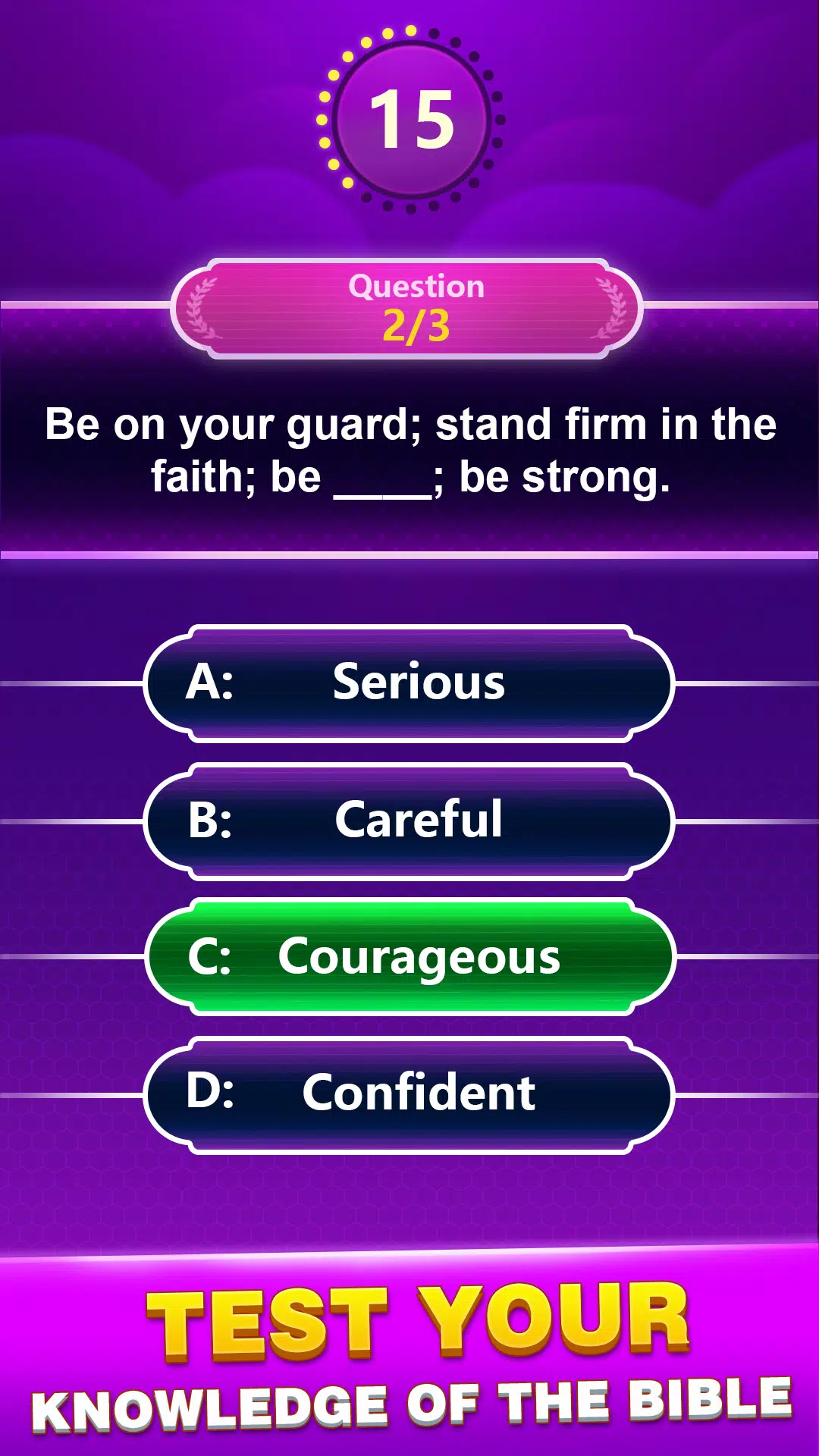Select answer B: Careful
Viewport: 819px width, 1456px height.
tap(409, 817)
